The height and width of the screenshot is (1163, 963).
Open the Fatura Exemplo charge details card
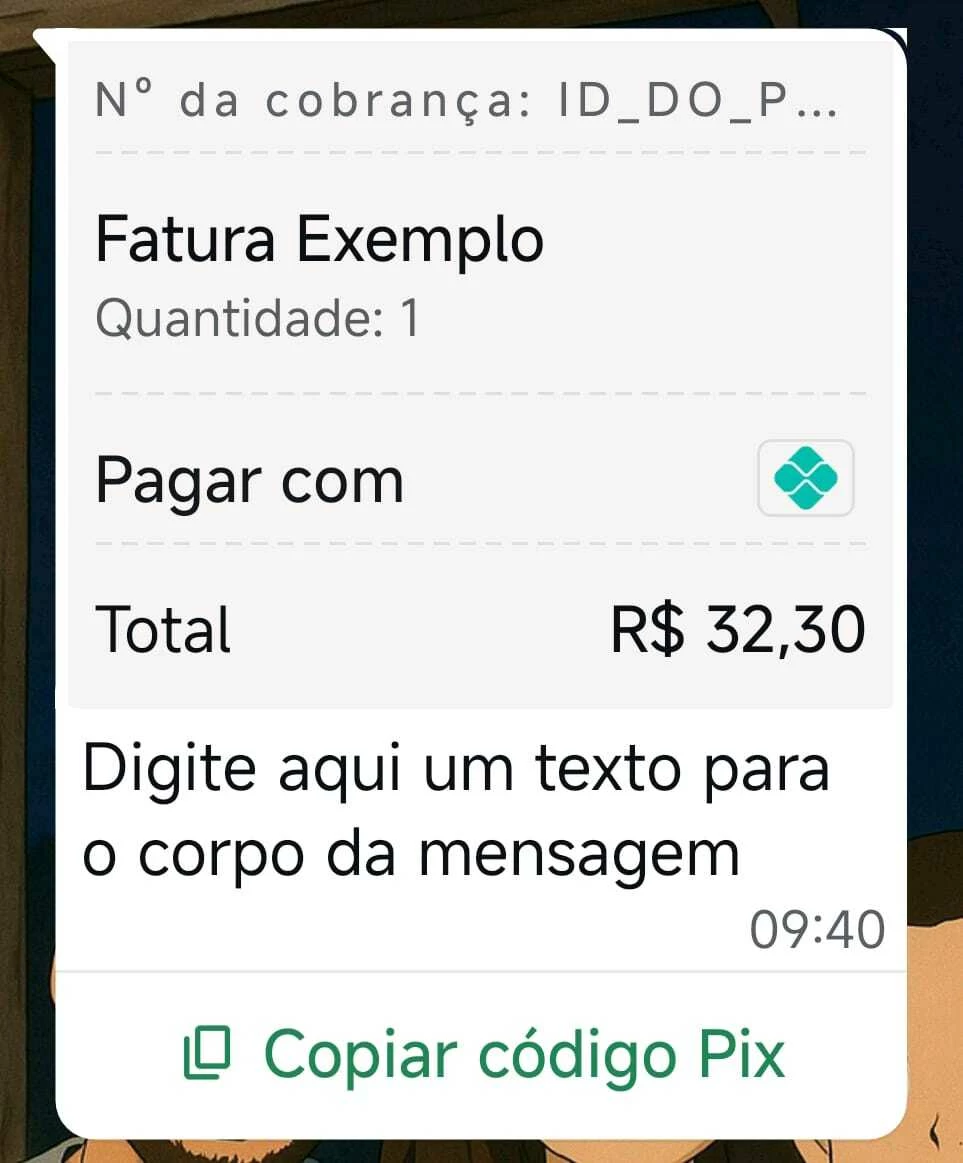(480, 370)
